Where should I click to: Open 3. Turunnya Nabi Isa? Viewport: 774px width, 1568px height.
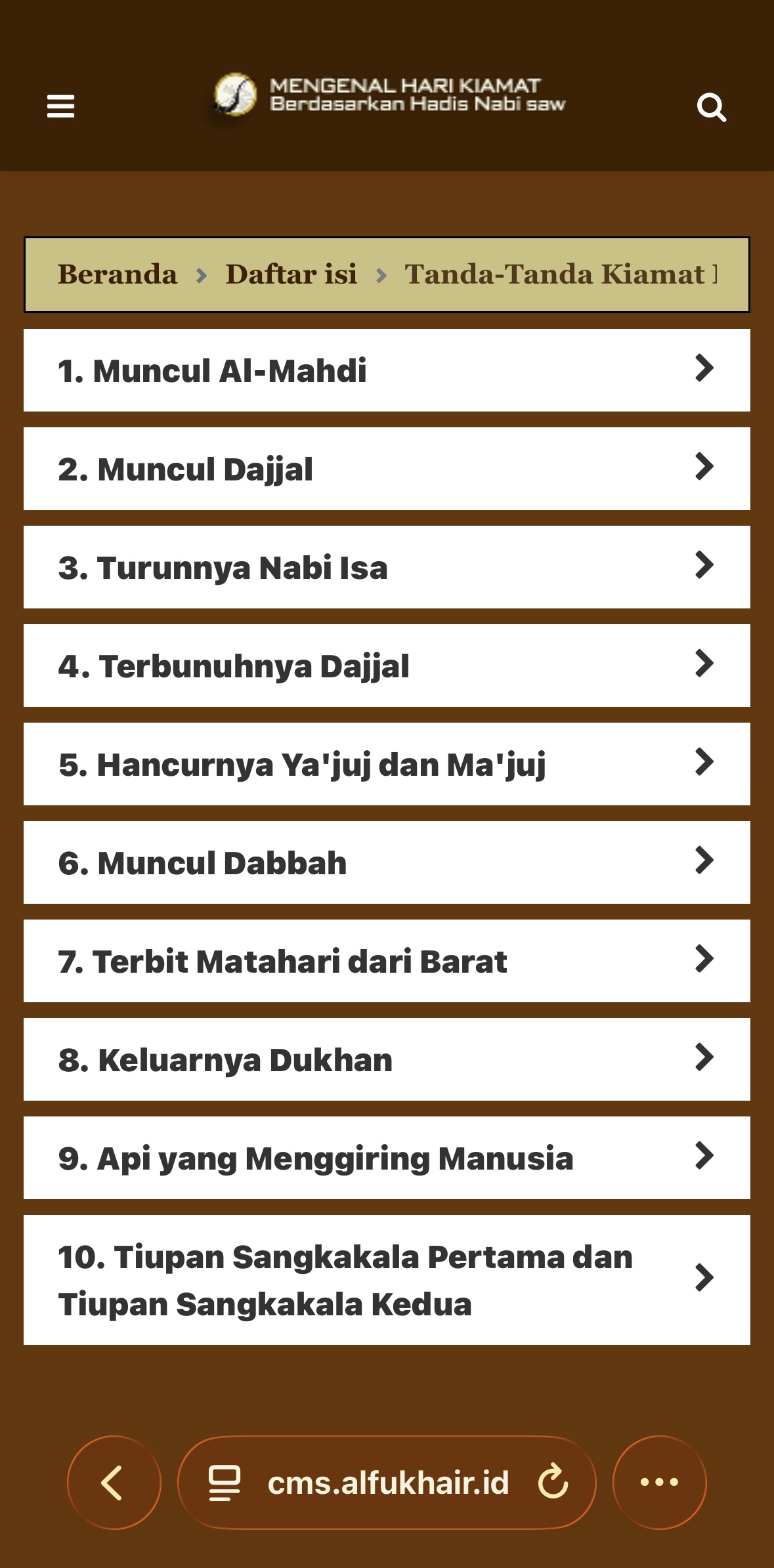(x=387, y=567)
